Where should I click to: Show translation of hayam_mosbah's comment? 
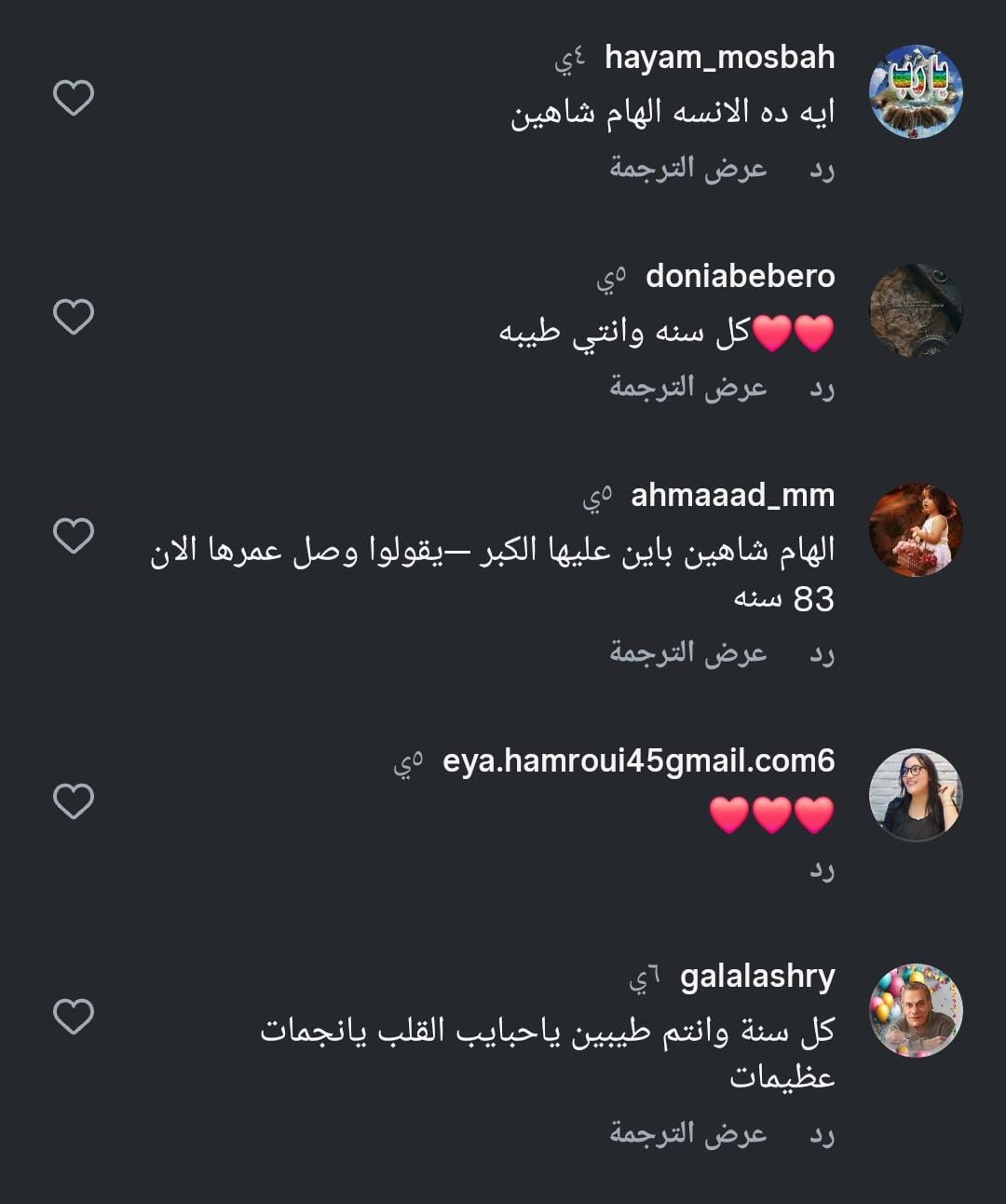point(688,169)
